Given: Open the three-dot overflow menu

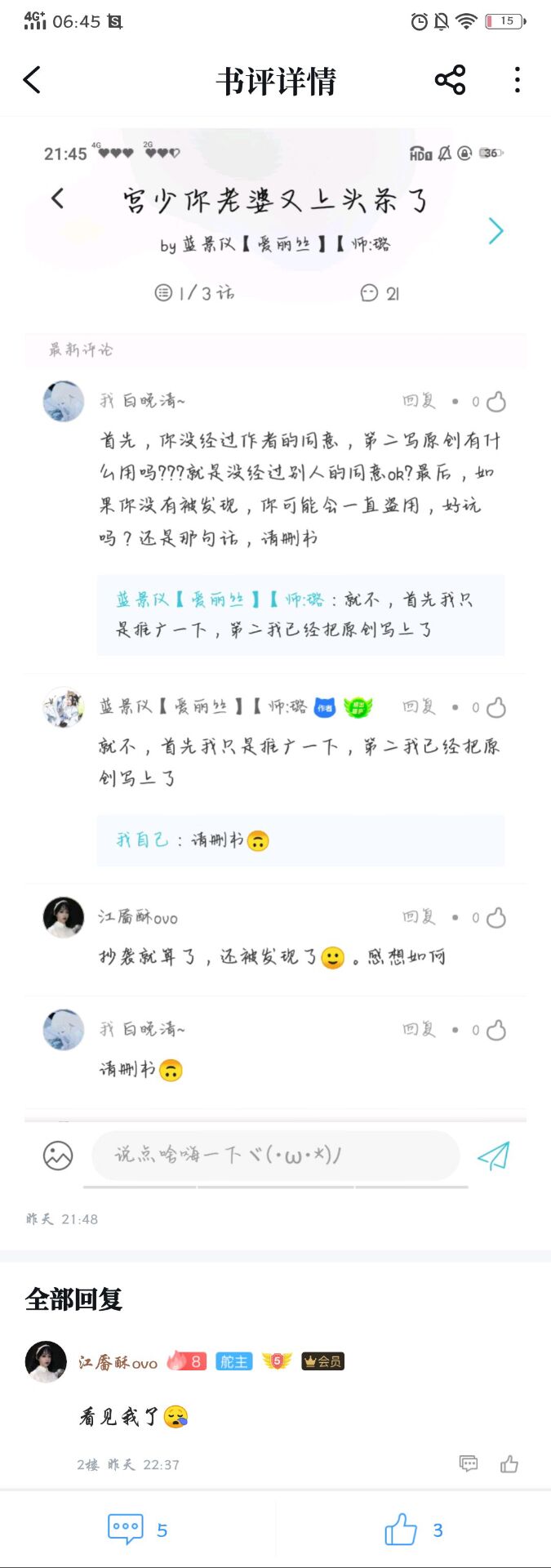Looking at the screenshot, I should pos(518,80).
